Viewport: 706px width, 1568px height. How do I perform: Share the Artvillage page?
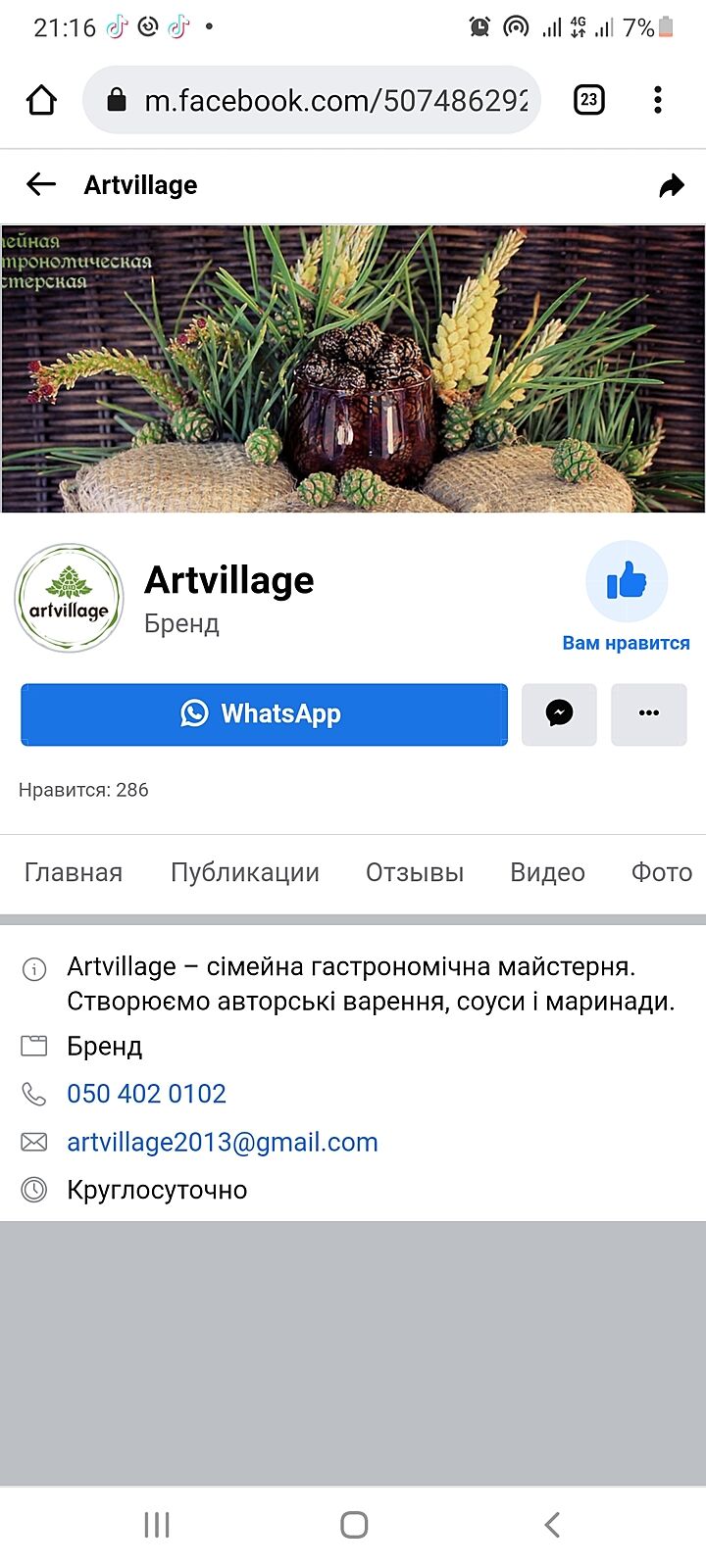[671, 185]
